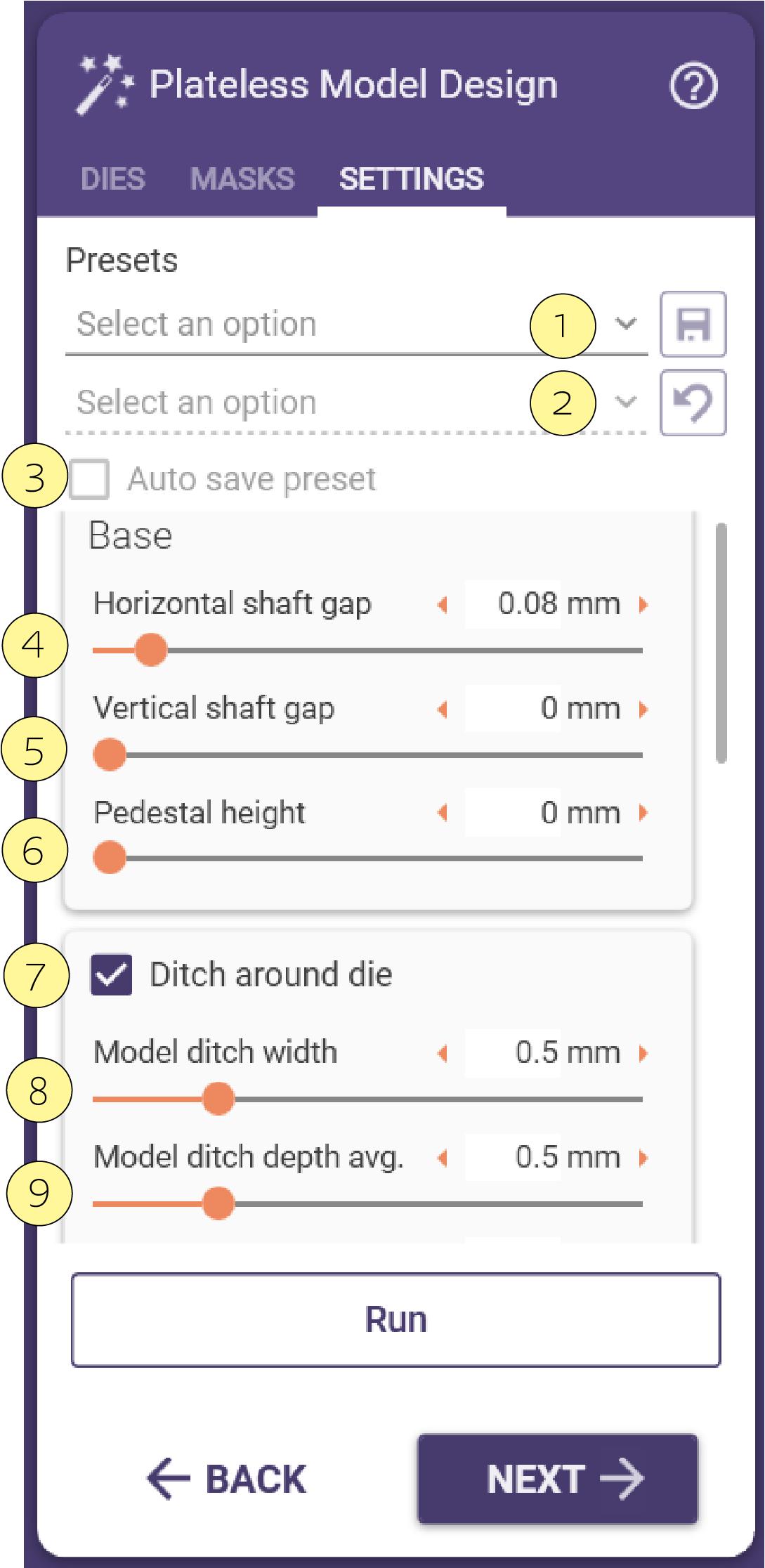765x1568 pixels.
Task: Enable the Auto save preset checkbox
Action: coord(89,479)
